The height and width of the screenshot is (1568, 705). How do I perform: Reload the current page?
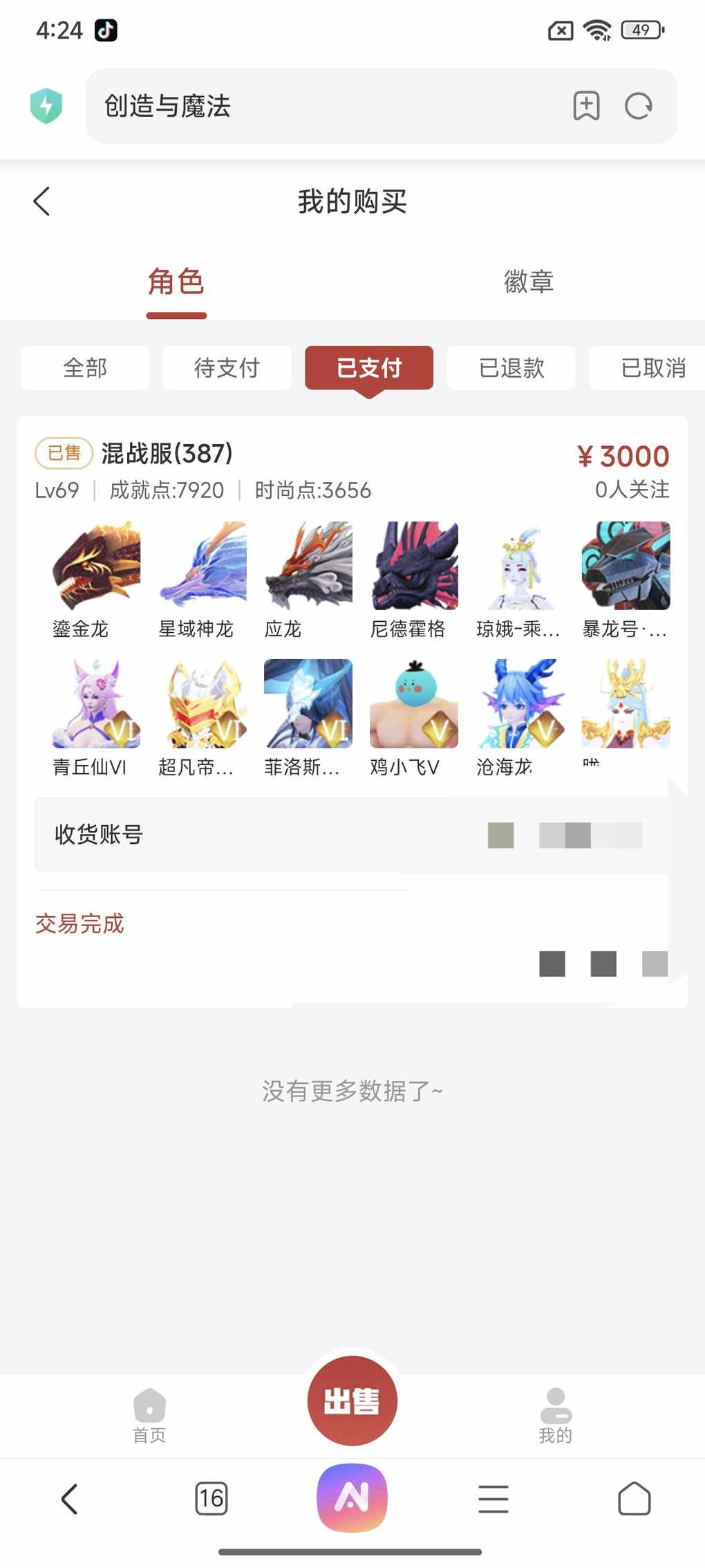638,107
